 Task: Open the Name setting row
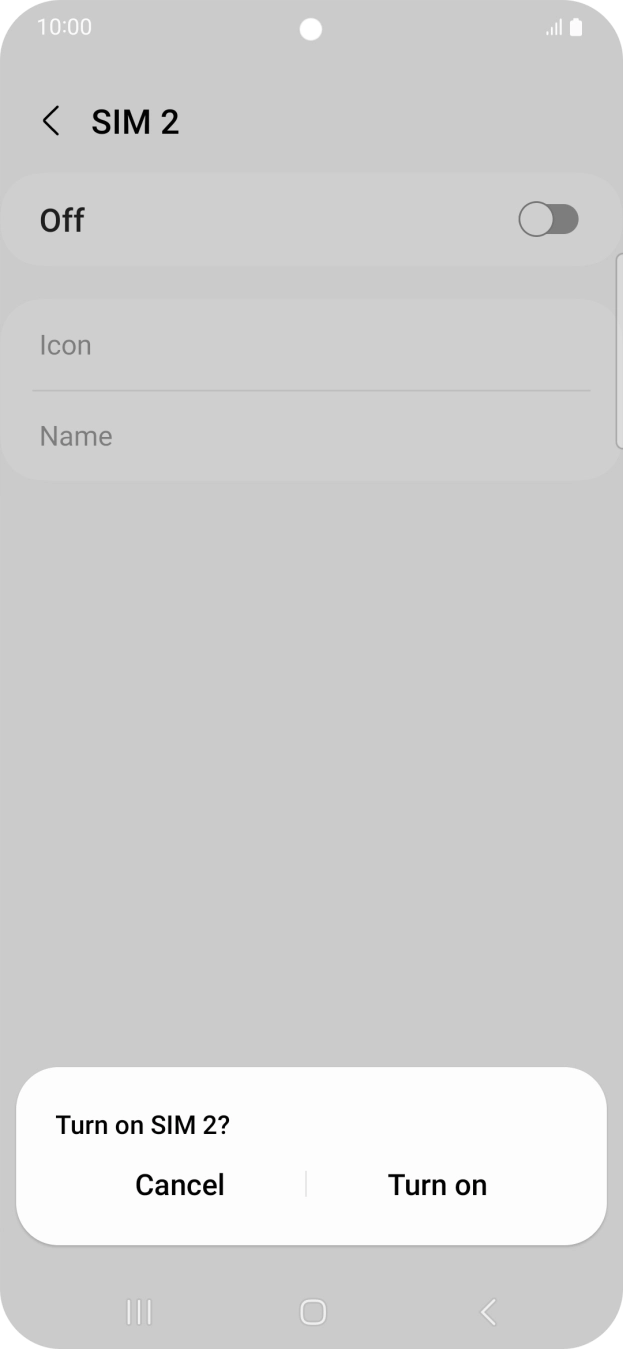click(x=311, y=436)
